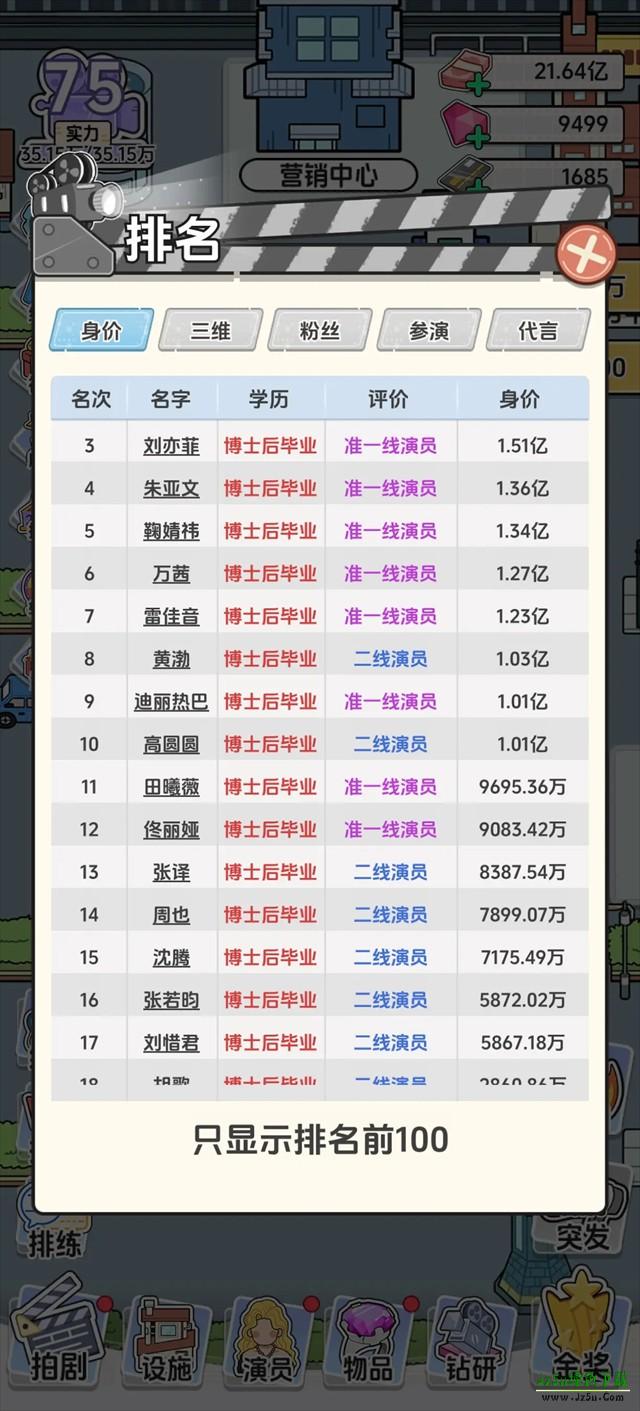The image size is (640, 1411).
Task: Select the 身价 ranking tab
Action: pyautogui.click(x=101, y=331)
